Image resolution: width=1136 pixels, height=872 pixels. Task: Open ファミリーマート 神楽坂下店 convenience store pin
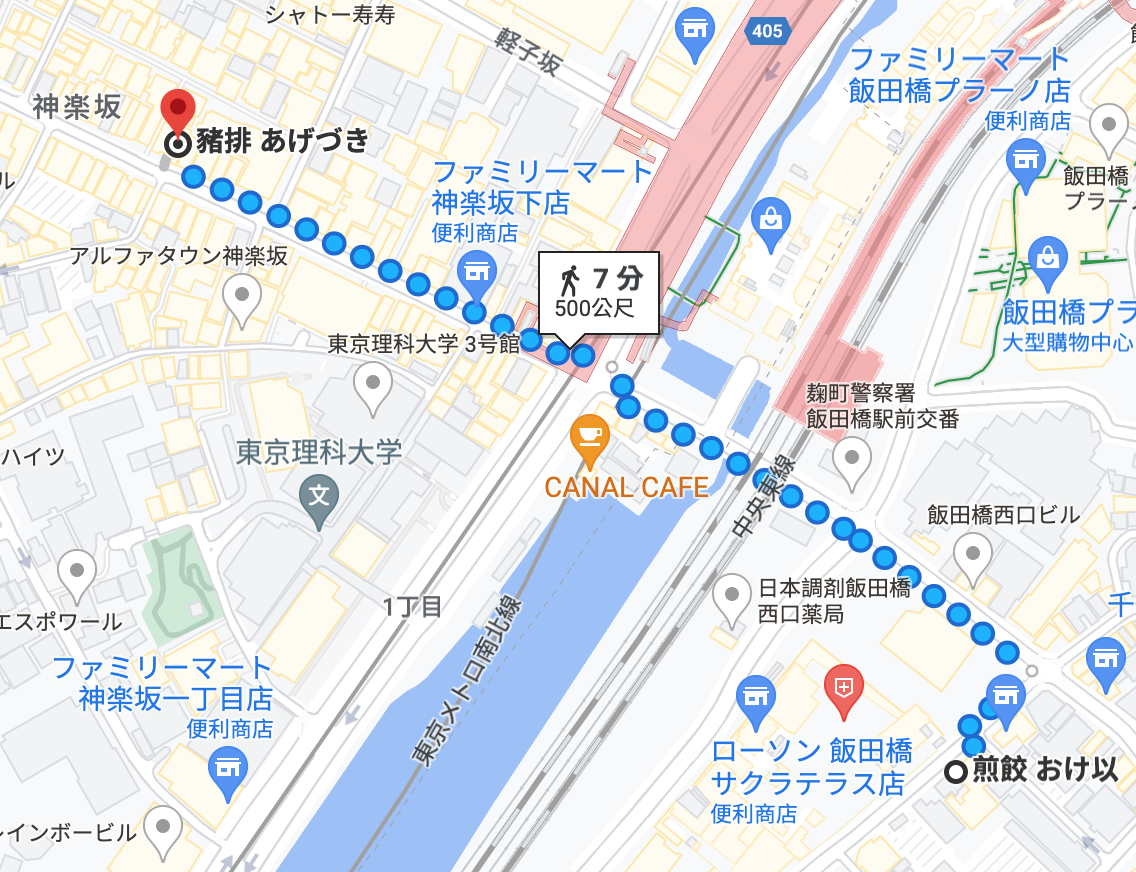(x=476, y=276)
